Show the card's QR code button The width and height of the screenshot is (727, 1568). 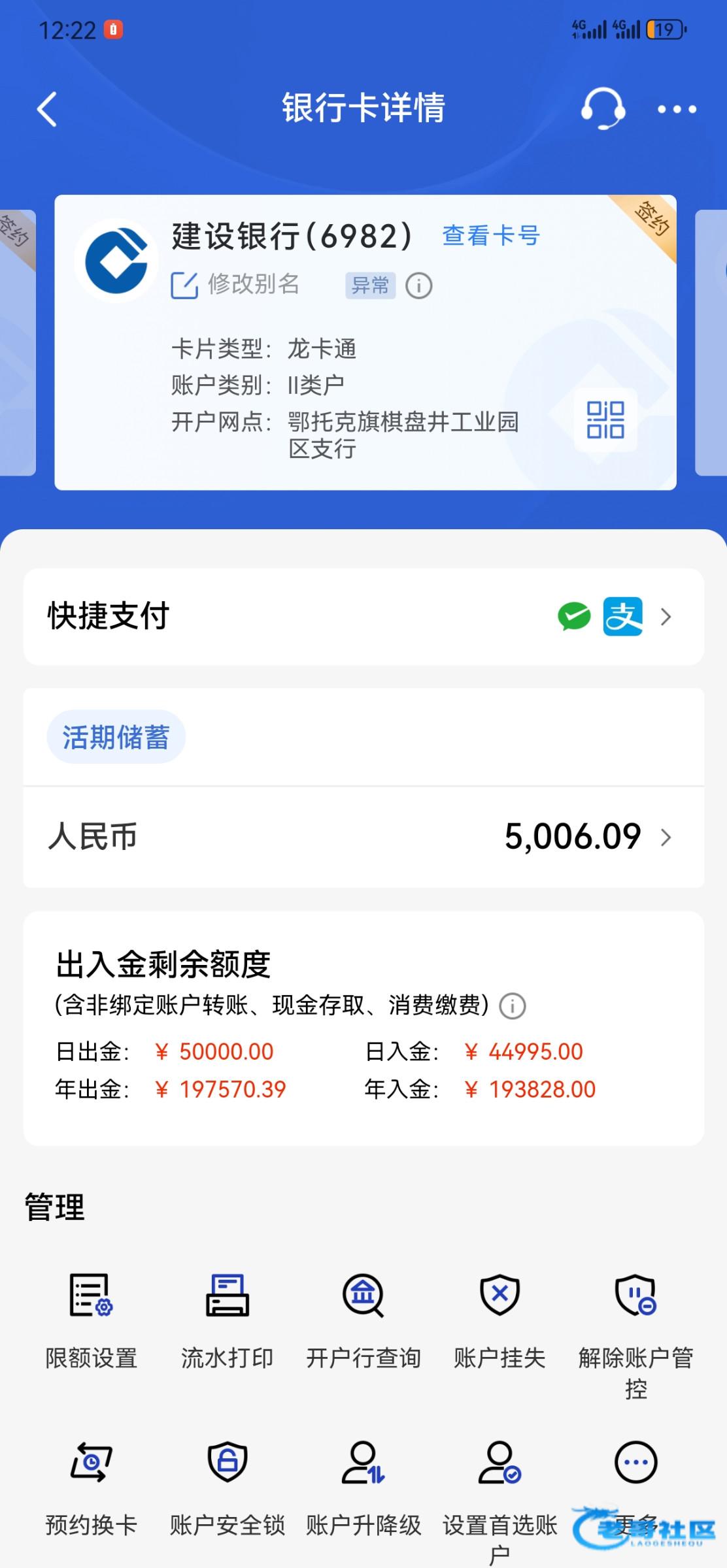(x=605, y=419)
